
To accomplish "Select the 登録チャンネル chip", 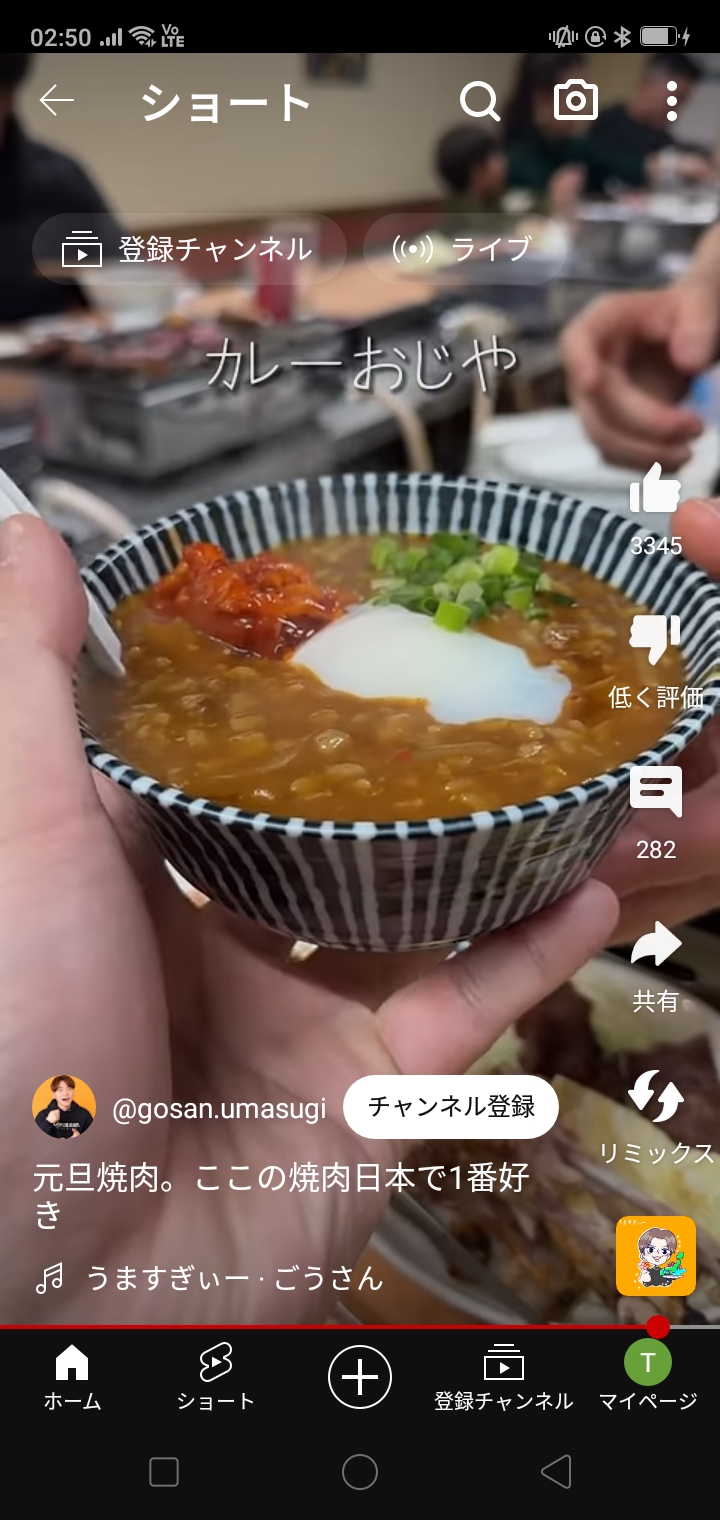I will (190, 249).
